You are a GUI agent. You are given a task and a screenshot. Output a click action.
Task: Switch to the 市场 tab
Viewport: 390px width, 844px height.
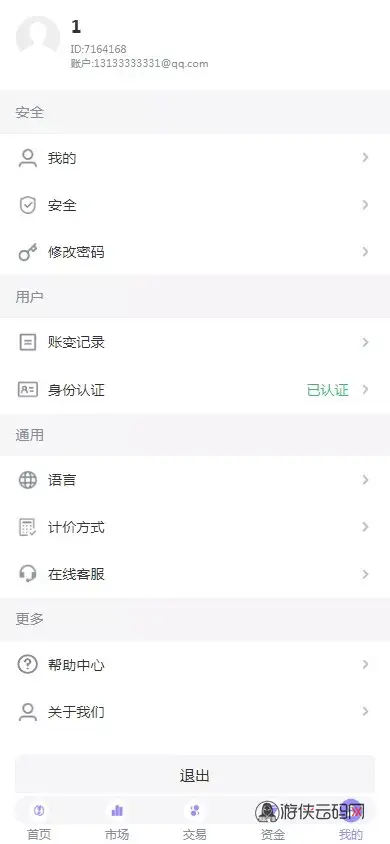[117, 820]
